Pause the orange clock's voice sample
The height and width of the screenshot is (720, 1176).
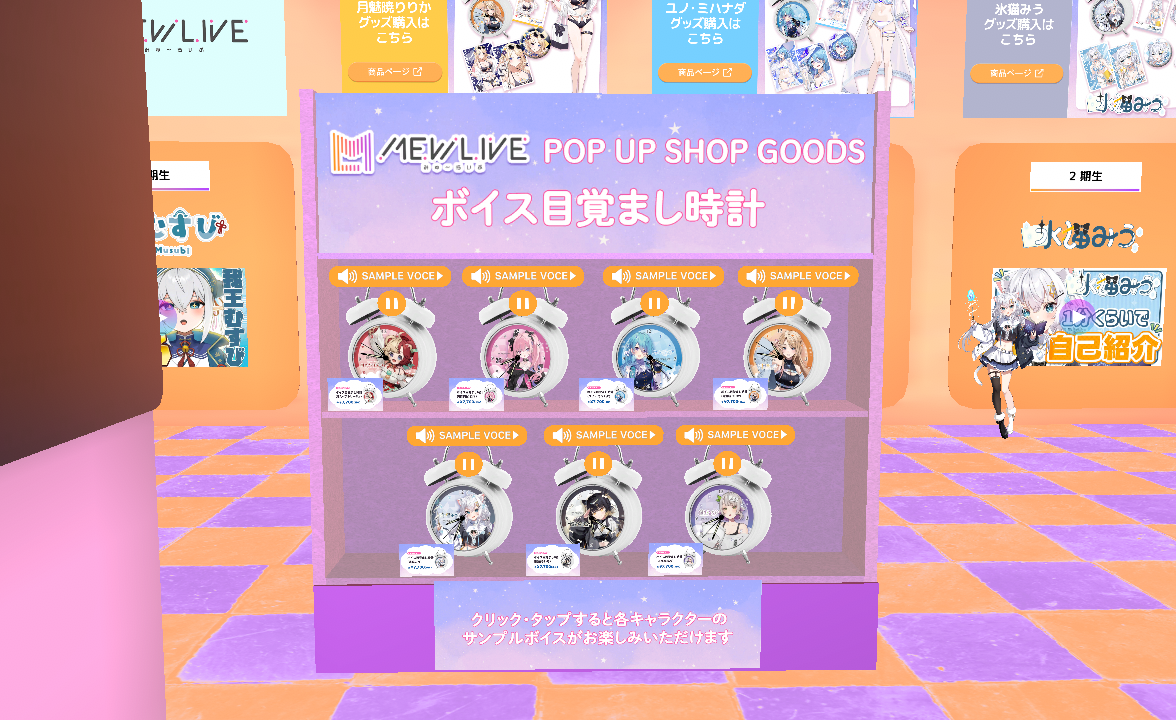point(788,302)
